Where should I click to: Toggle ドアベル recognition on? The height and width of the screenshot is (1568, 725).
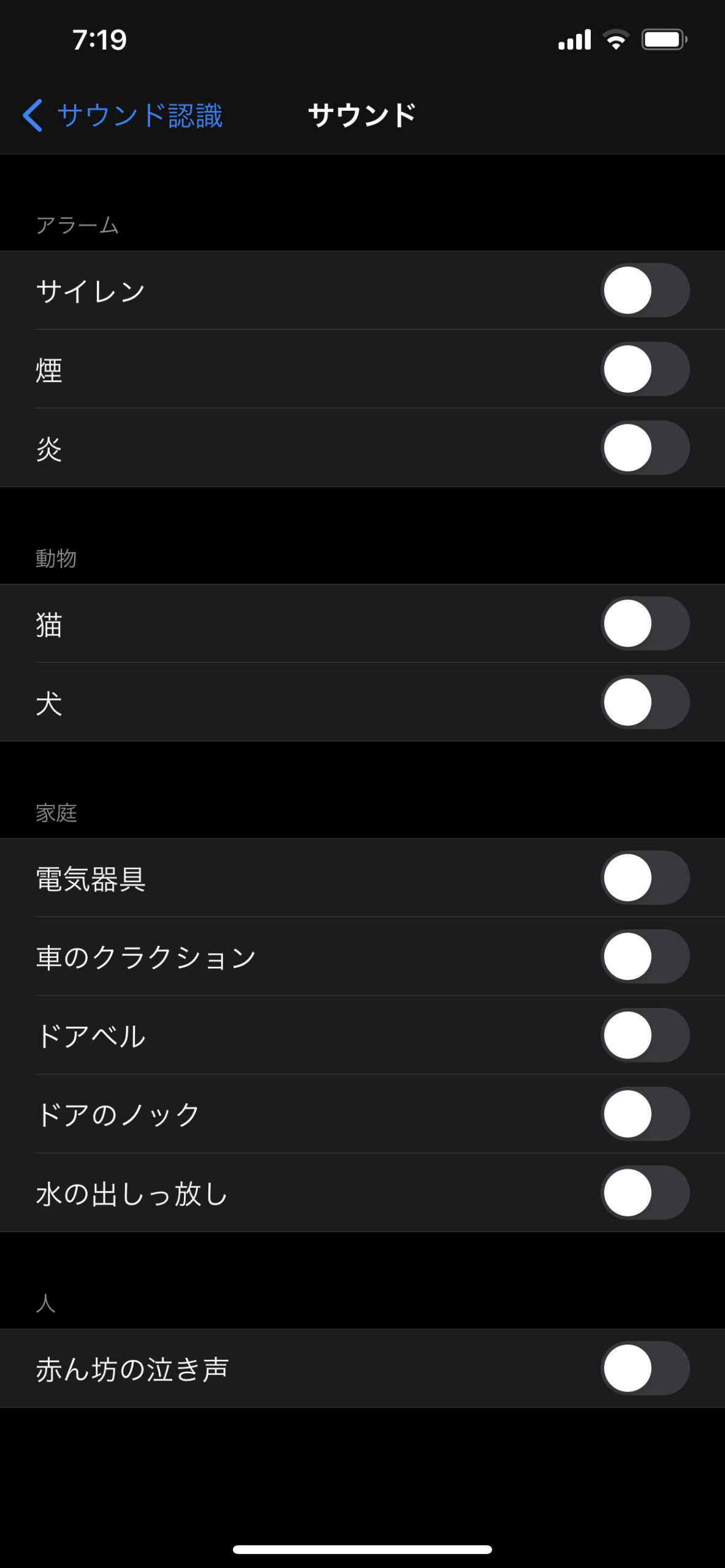pyautogui.click(x=645, y=1035)
